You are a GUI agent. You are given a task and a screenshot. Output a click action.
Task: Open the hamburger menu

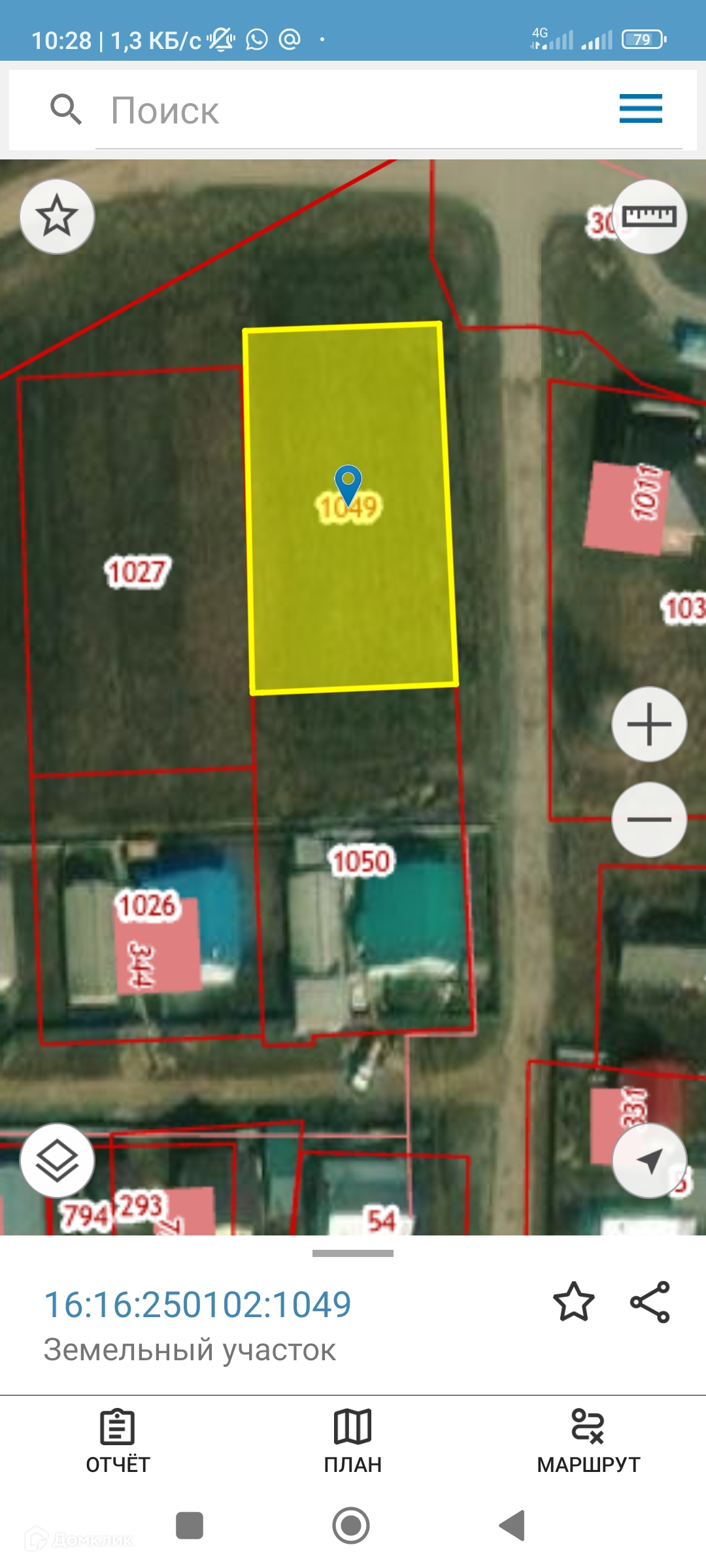(640, 108)
